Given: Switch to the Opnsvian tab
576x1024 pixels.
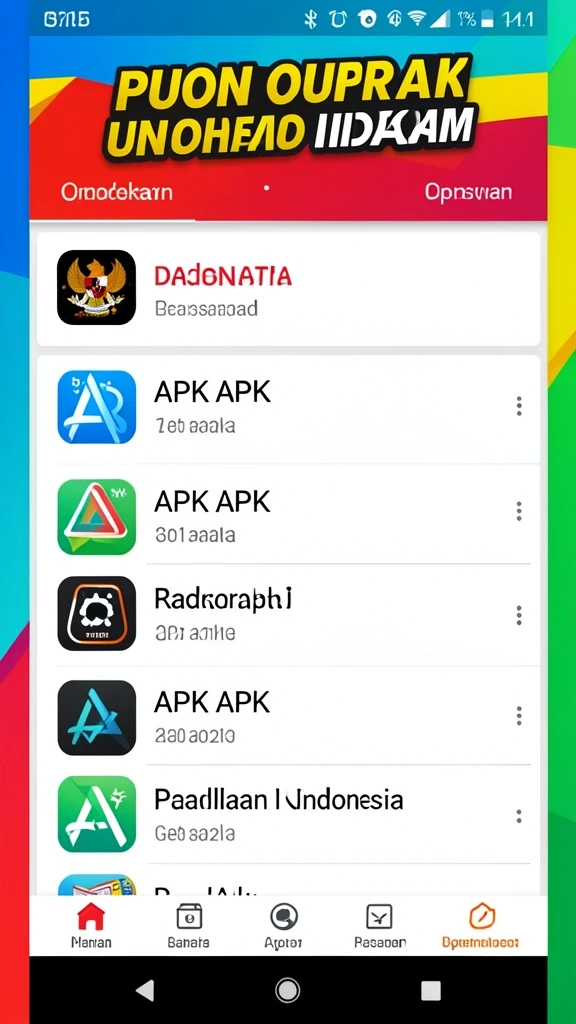Looking at the screenshot, I should coord(468,192).
